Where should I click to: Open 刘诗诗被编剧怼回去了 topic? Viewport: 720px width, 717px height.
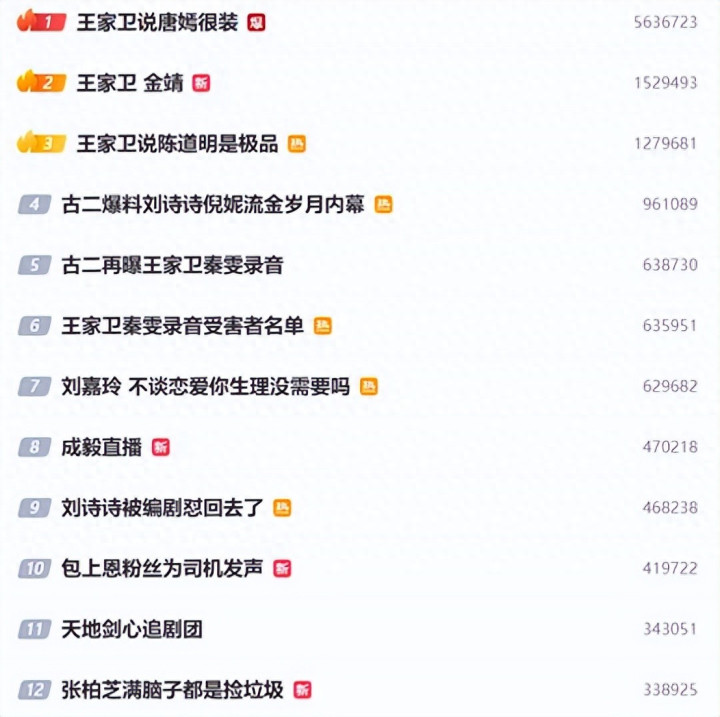tap(162, 508)
